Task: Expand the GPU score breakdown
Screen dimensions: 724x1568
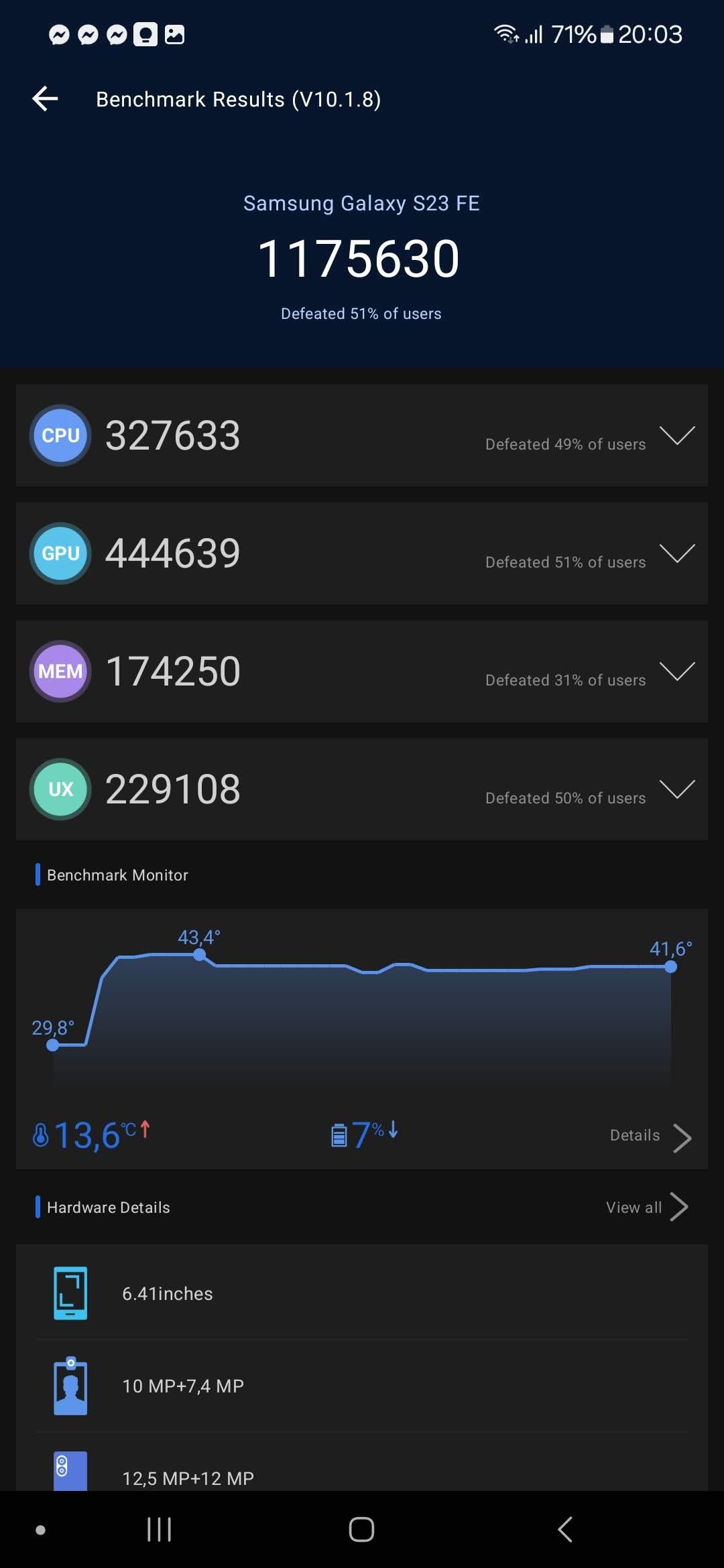Action: [677, 553]
